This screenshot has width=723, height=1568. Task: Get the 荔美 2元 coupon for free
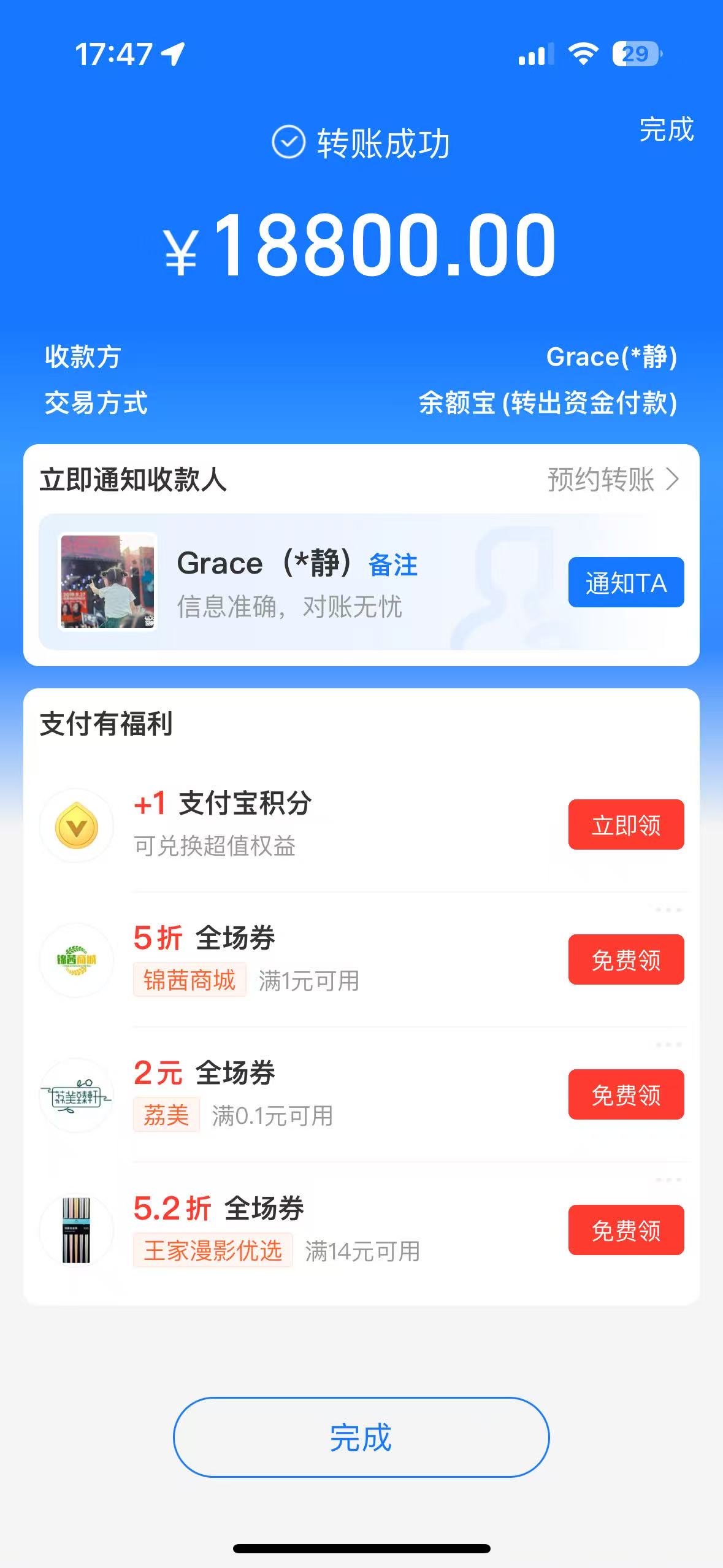point(625,1094)
